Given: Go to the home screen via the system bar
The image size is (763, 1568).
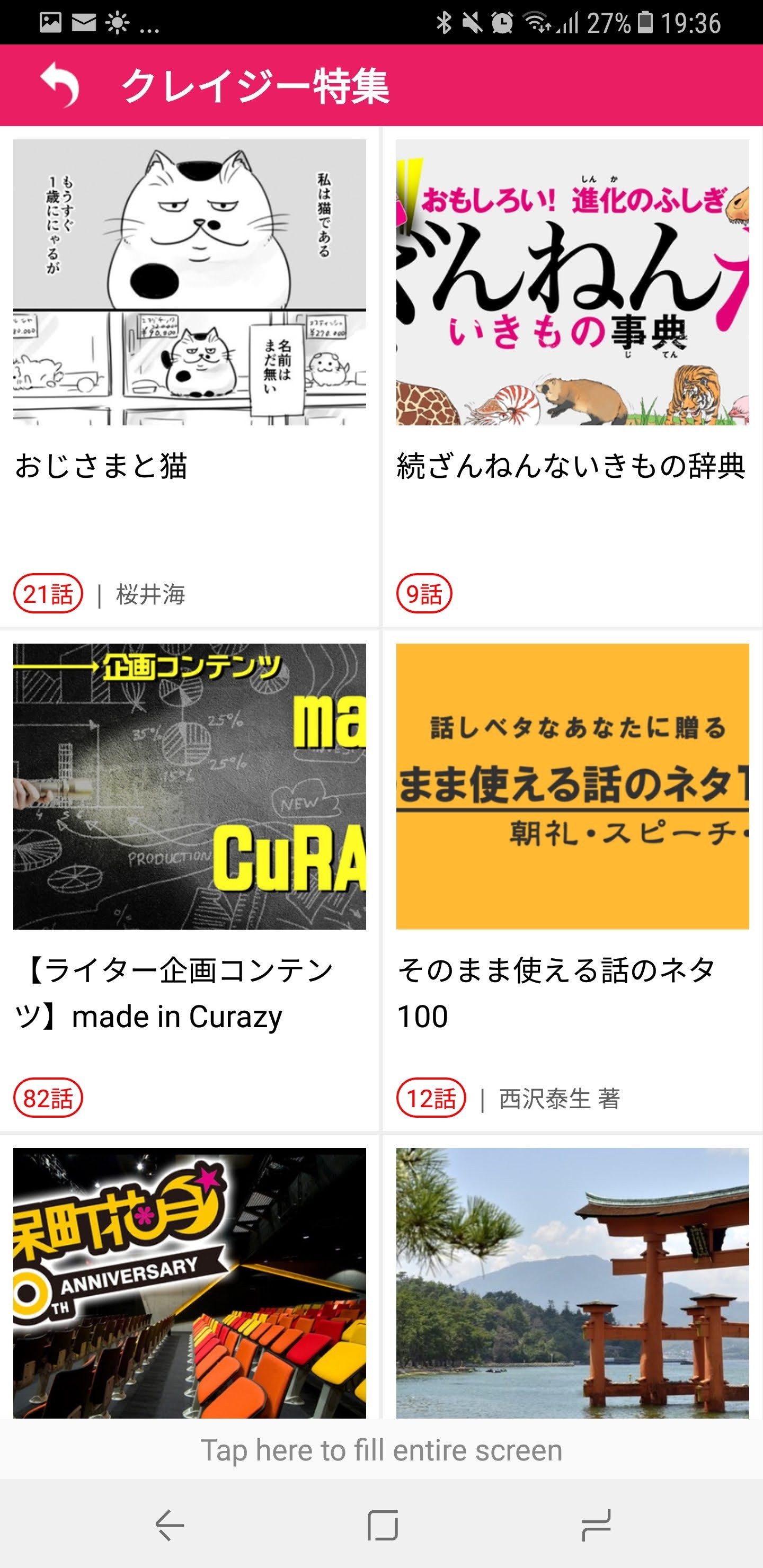Looking at the screenshot, I should 383,1526.
